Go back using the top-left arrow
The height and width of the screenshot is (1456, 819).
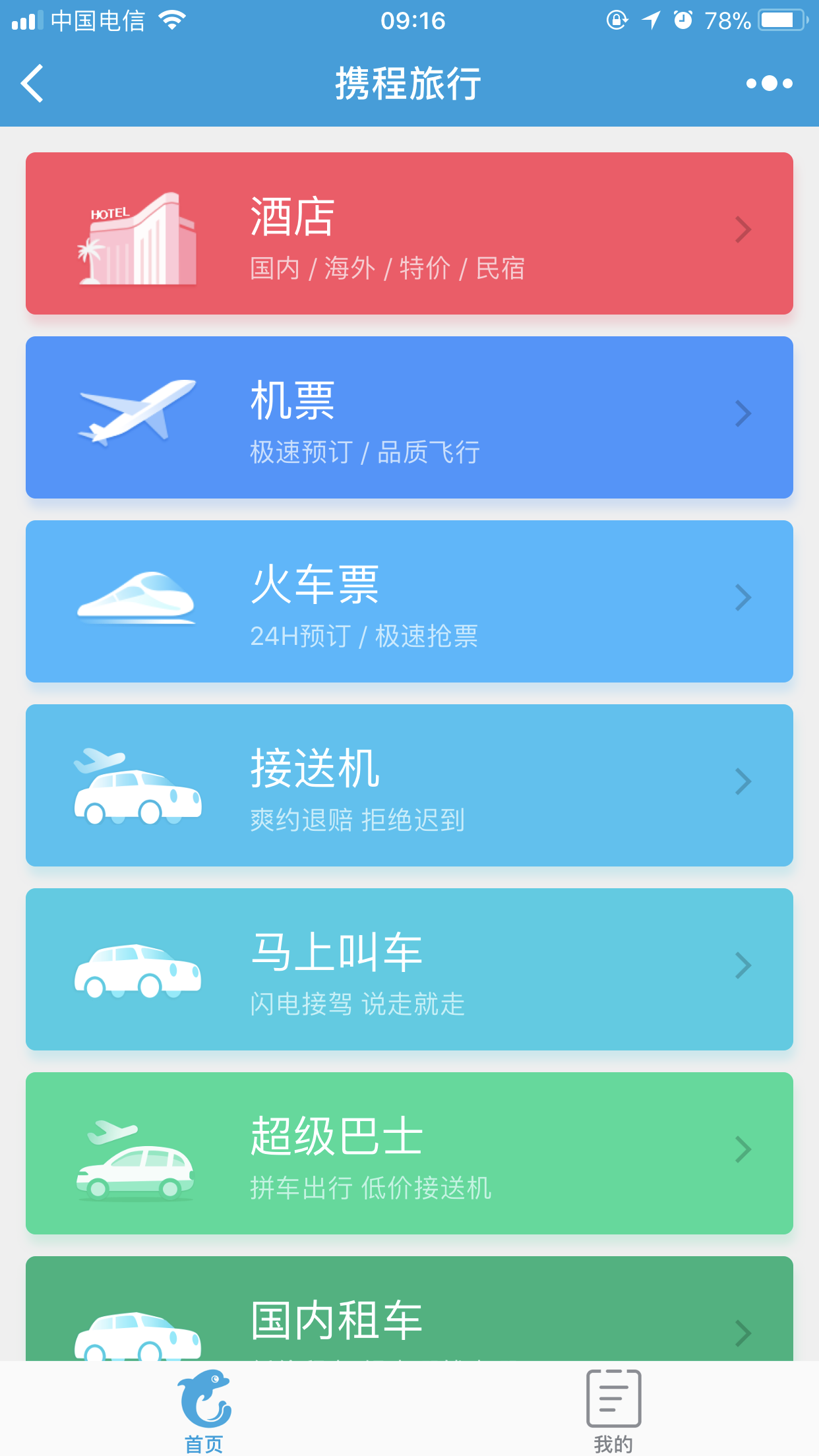pyautogui.click(x=32, y=84)
